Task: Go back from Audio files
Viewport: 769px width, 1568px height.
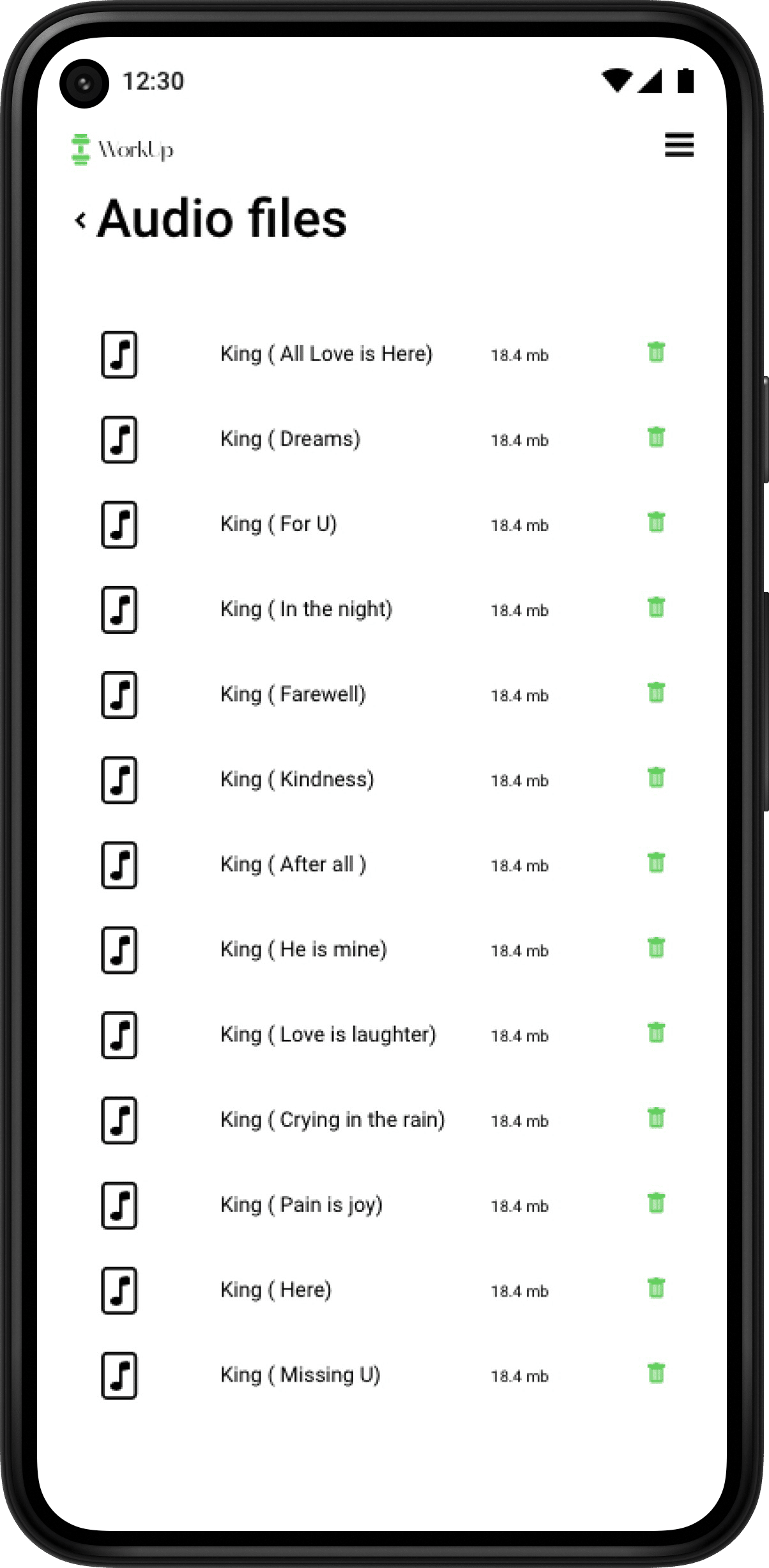Action: pos(80,220)
